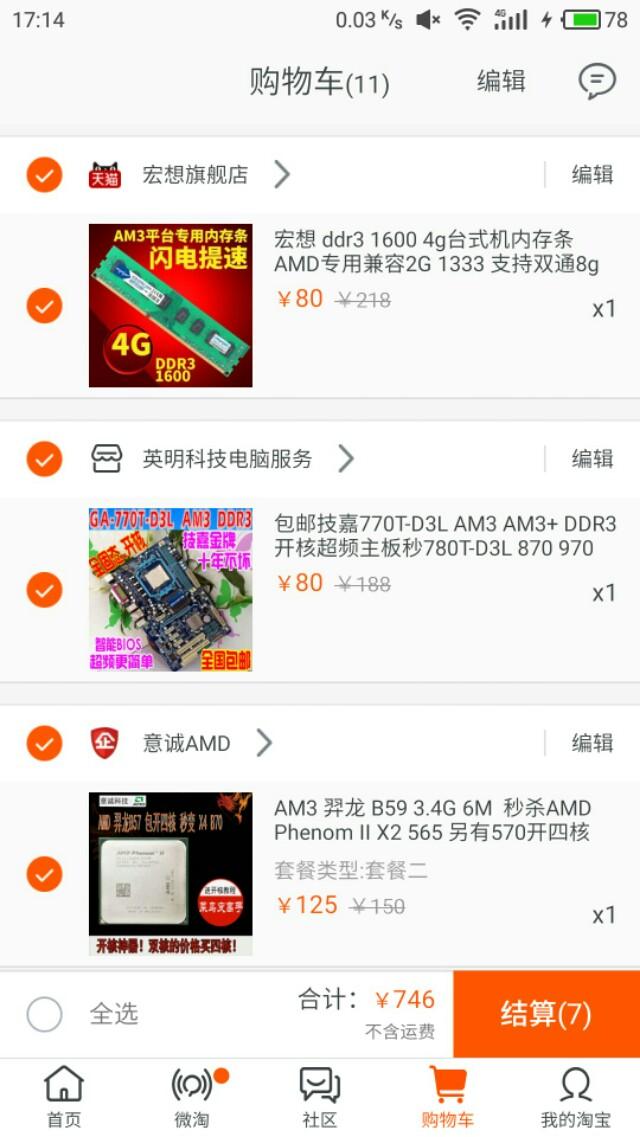
Task: Uncheck the 英明科技电脑服务 store checkbox
Action: 44,459
